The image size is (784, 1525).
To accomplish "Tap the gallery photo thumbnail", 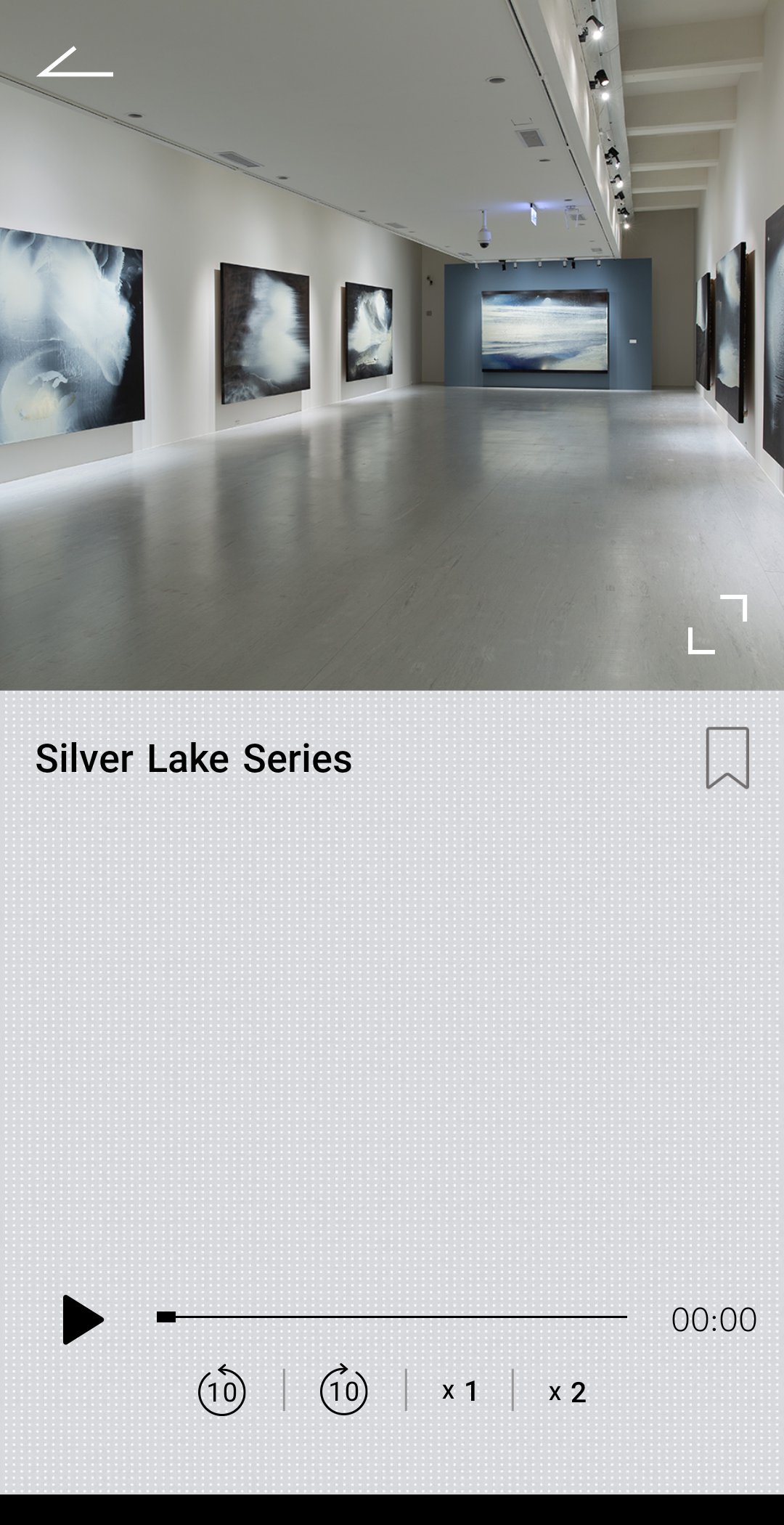I will point(392,341).
